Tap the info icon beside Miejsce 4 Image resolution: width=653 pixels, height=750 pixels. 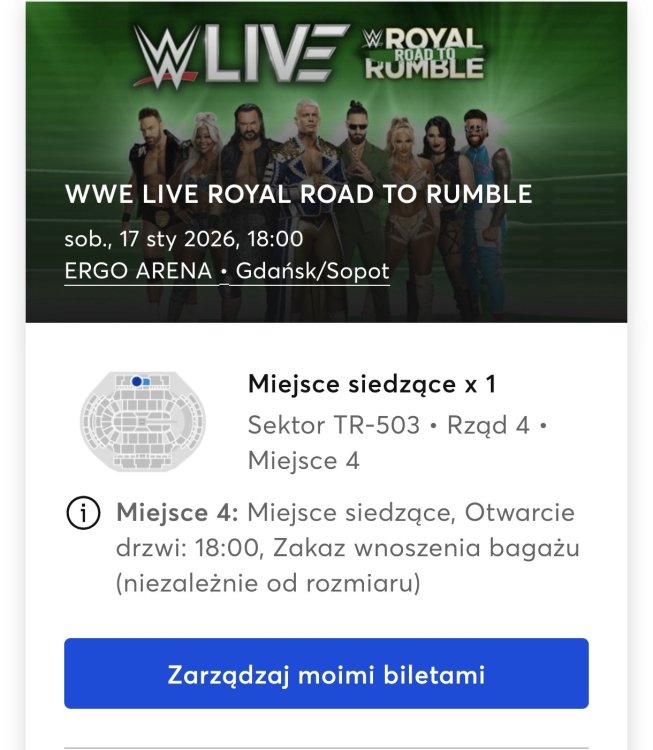83,514
